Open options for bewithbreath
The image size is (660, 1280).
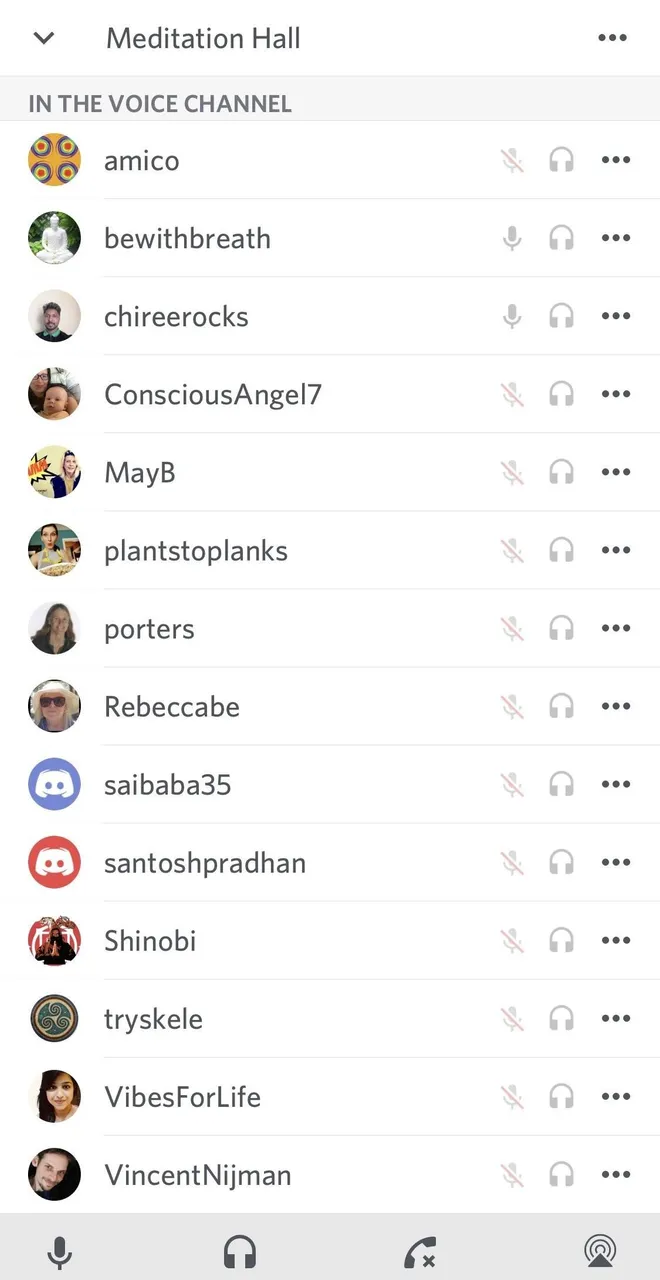(616, 238)
